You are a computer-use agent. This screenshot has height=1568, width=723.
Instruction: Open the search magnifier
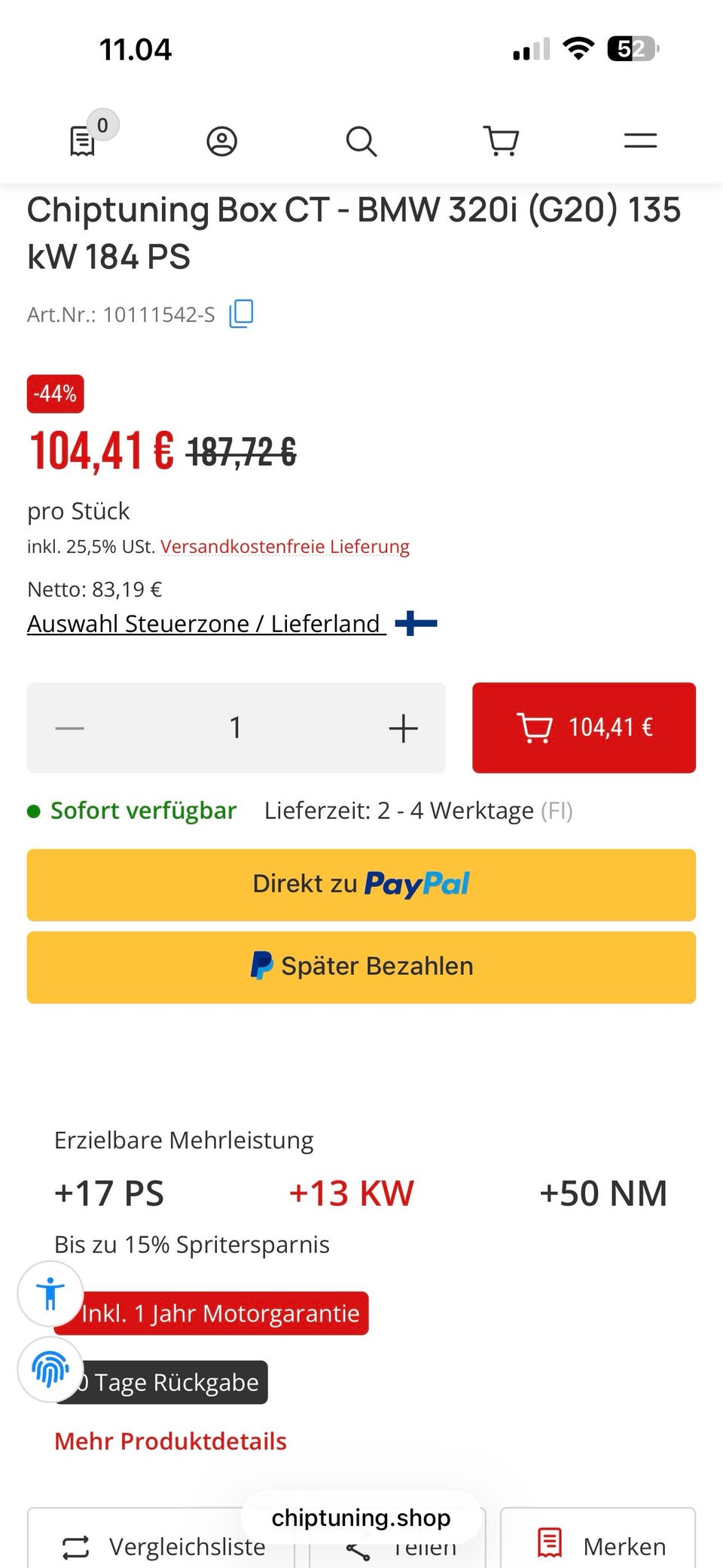(361, 141)
